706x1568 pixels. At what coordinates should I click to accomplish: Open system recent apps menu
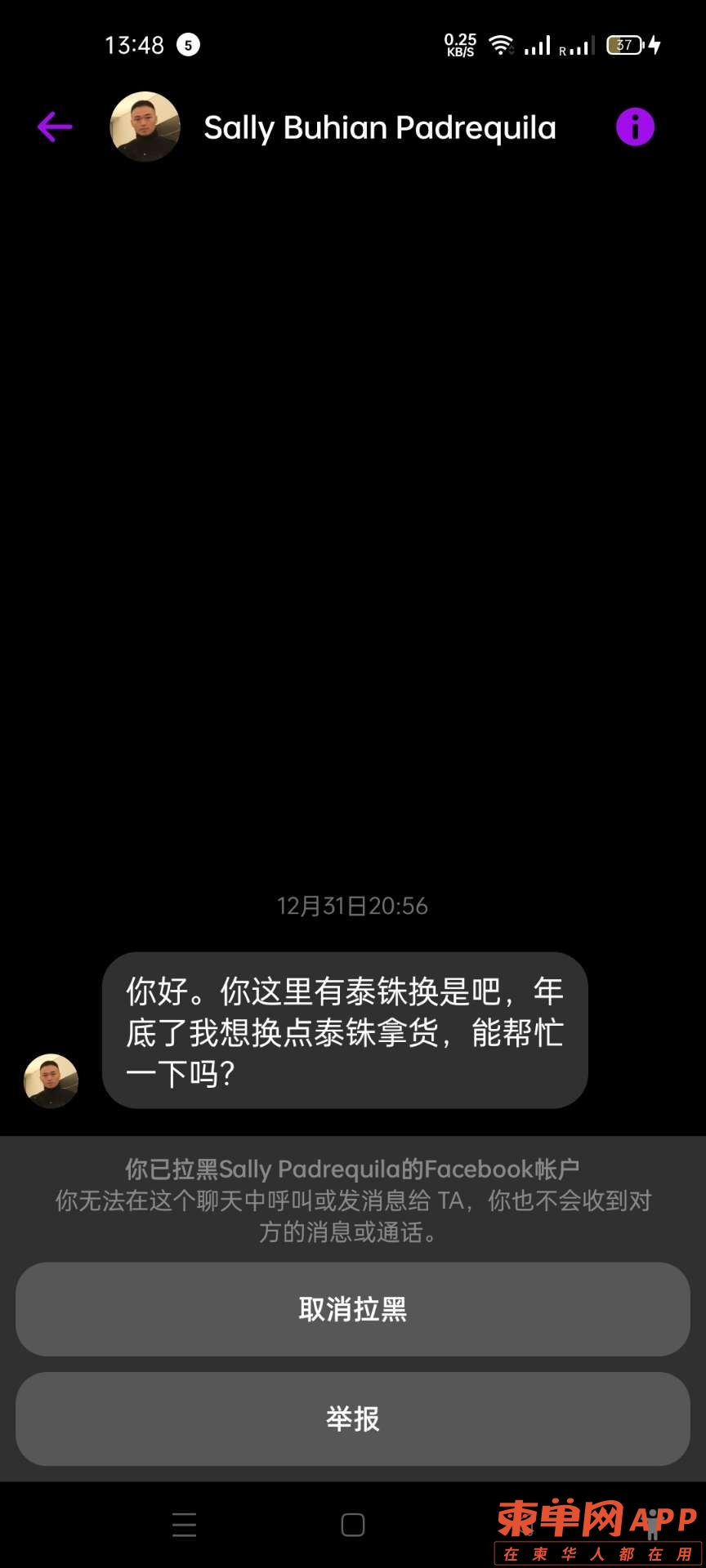click(185, 1525)
